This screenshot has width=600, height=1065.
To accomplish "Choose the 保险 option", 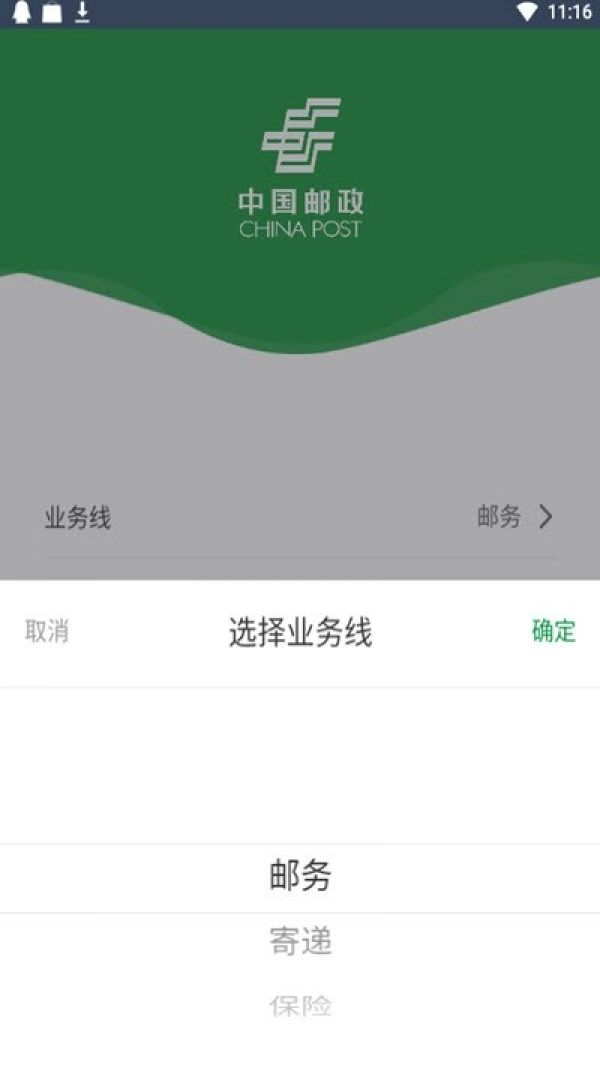I will (x=300, y=1006).
